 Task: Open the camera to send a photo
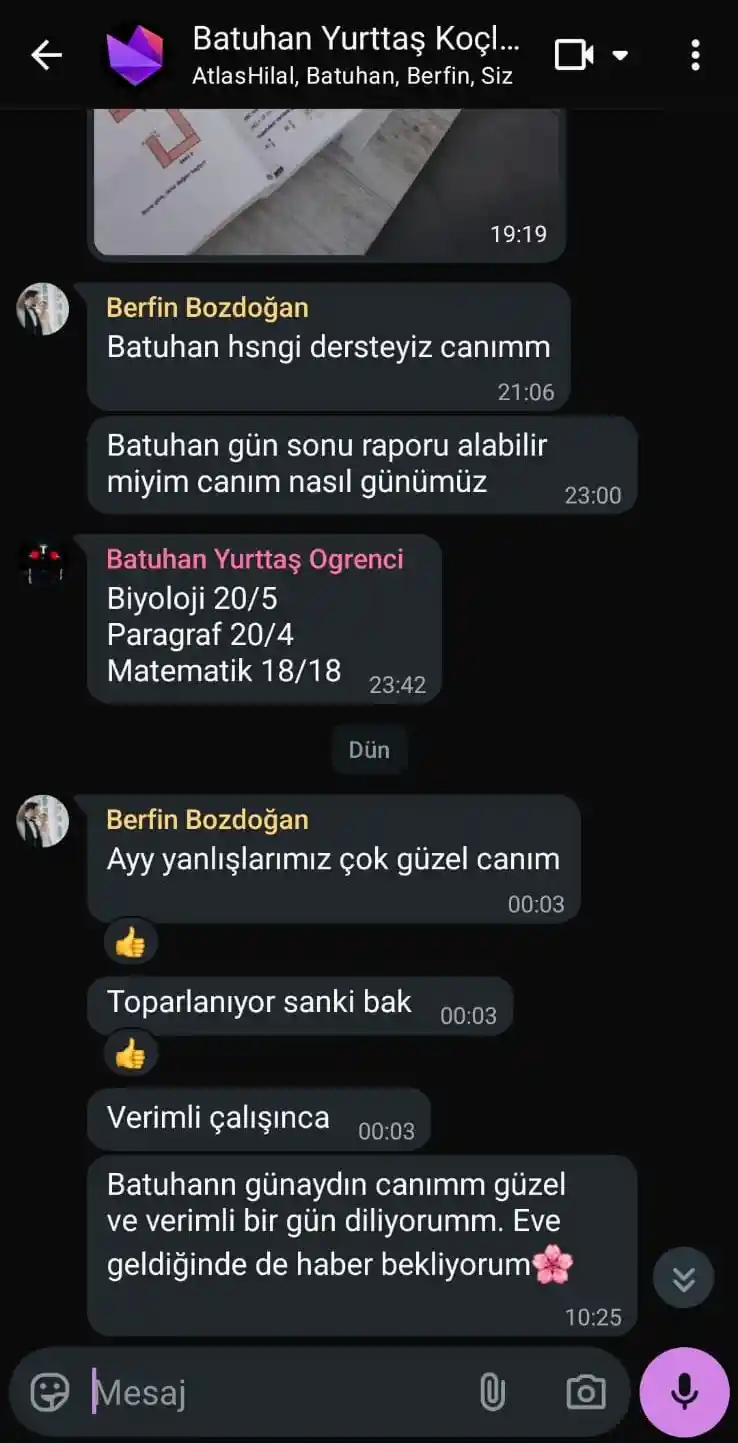[x=585, y=1390]
